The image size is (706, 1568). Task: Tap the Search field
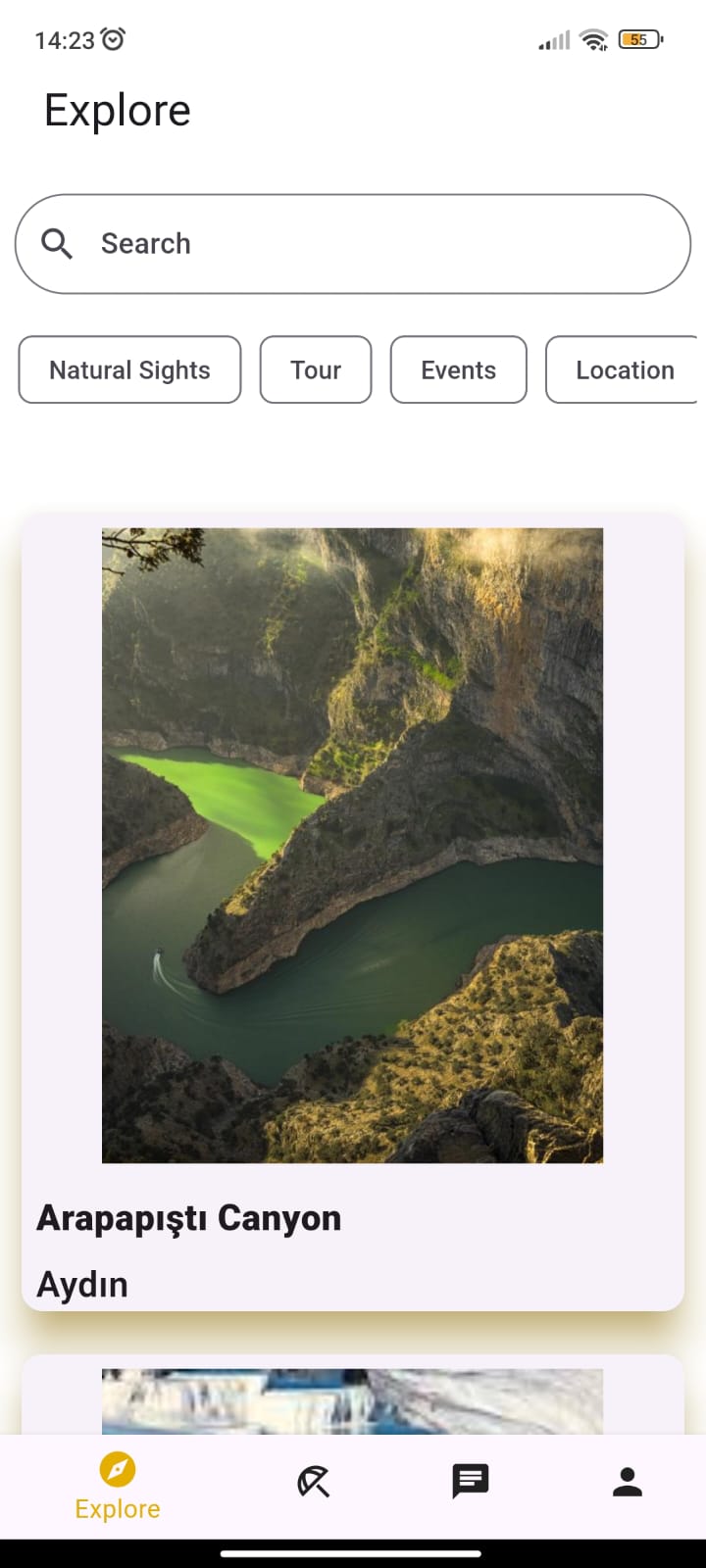353,244
